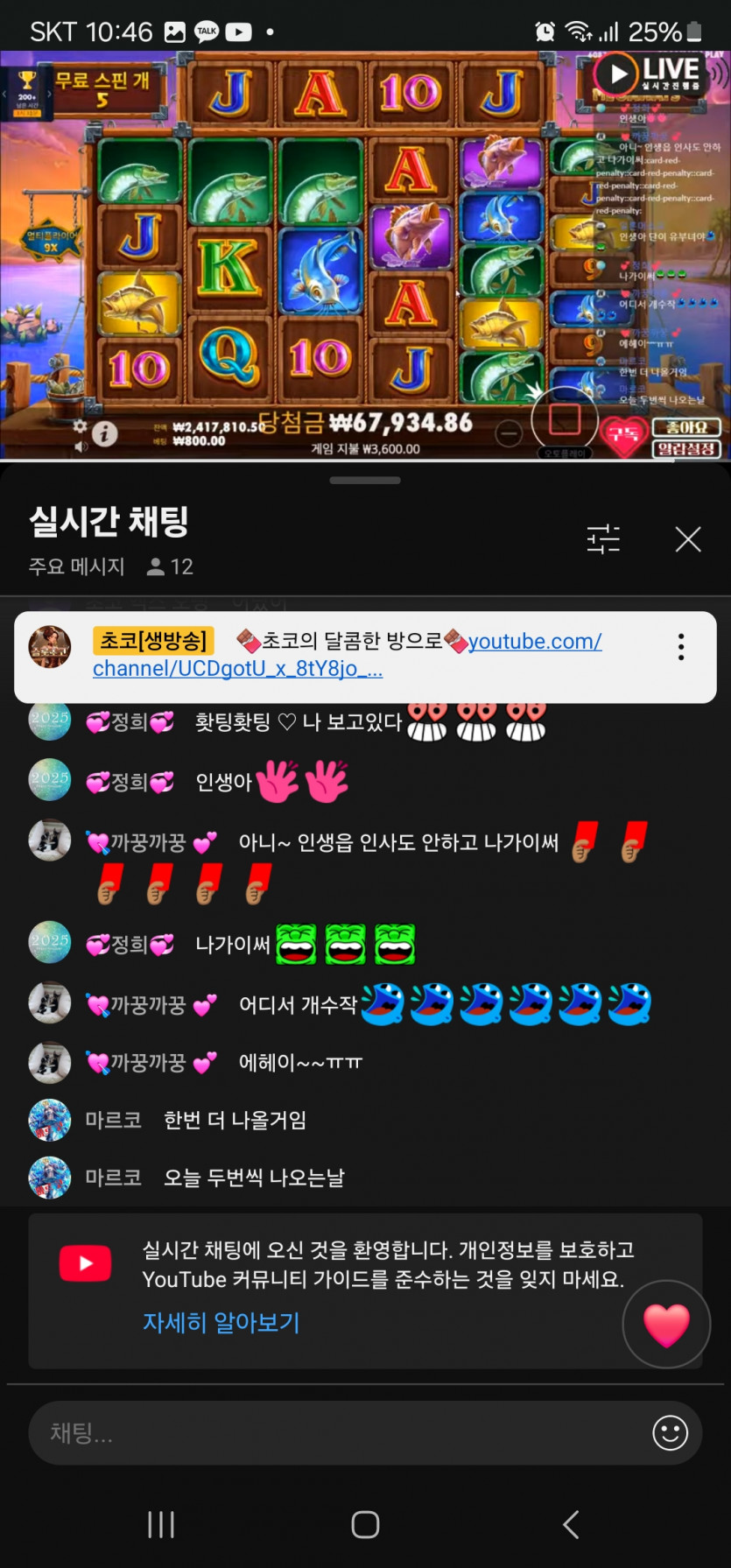The image size is (731, 1568).
Task: Open 주요 메시지 chat mode selector
Action: tap(77, 567)
